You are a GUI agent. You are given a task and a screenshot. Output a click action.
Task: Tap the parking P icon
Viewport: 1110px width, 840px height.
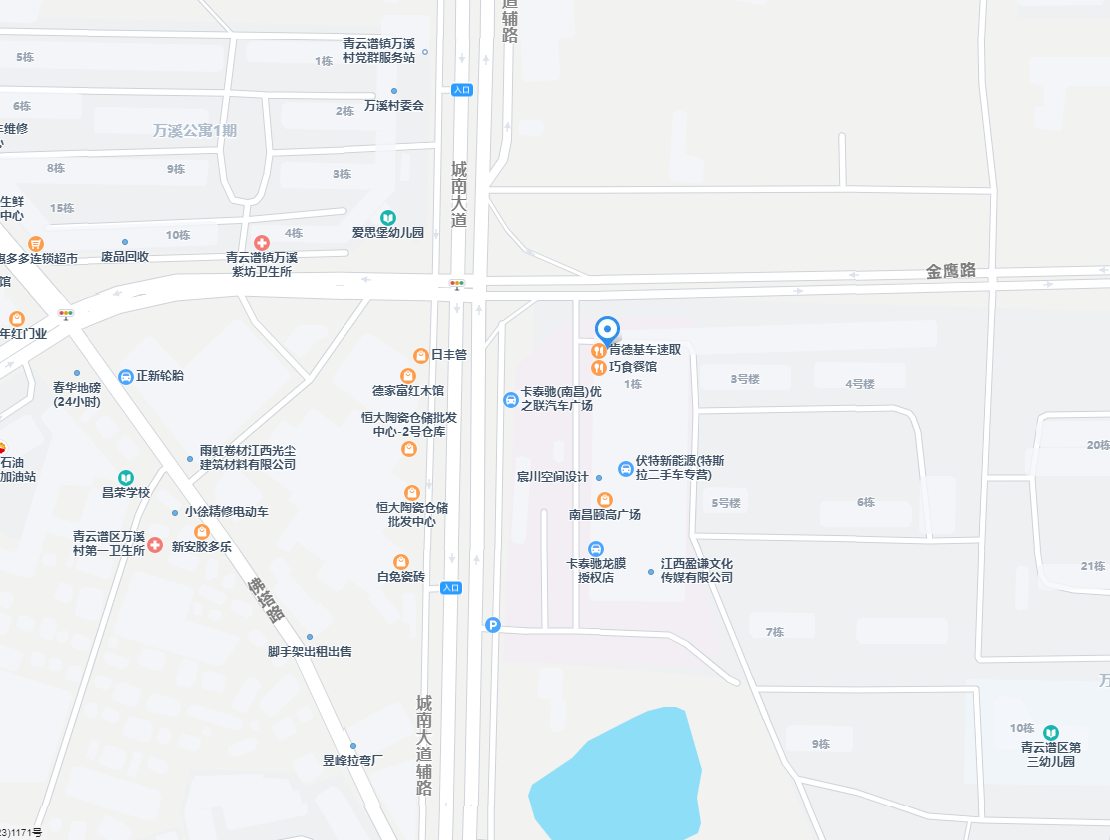coord(492,625)
